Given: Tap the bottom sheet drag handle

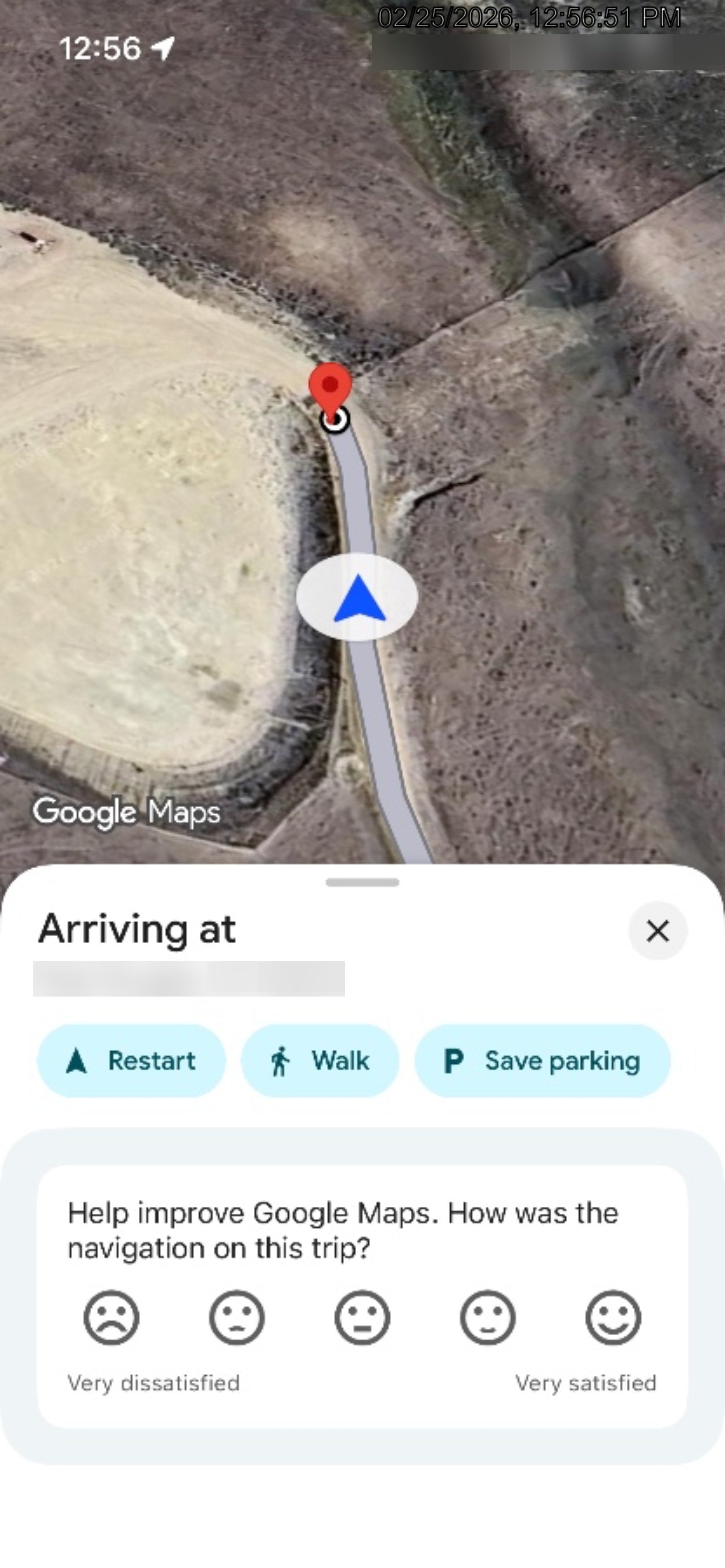Looking at the screenshot, I should coord(362,883).
